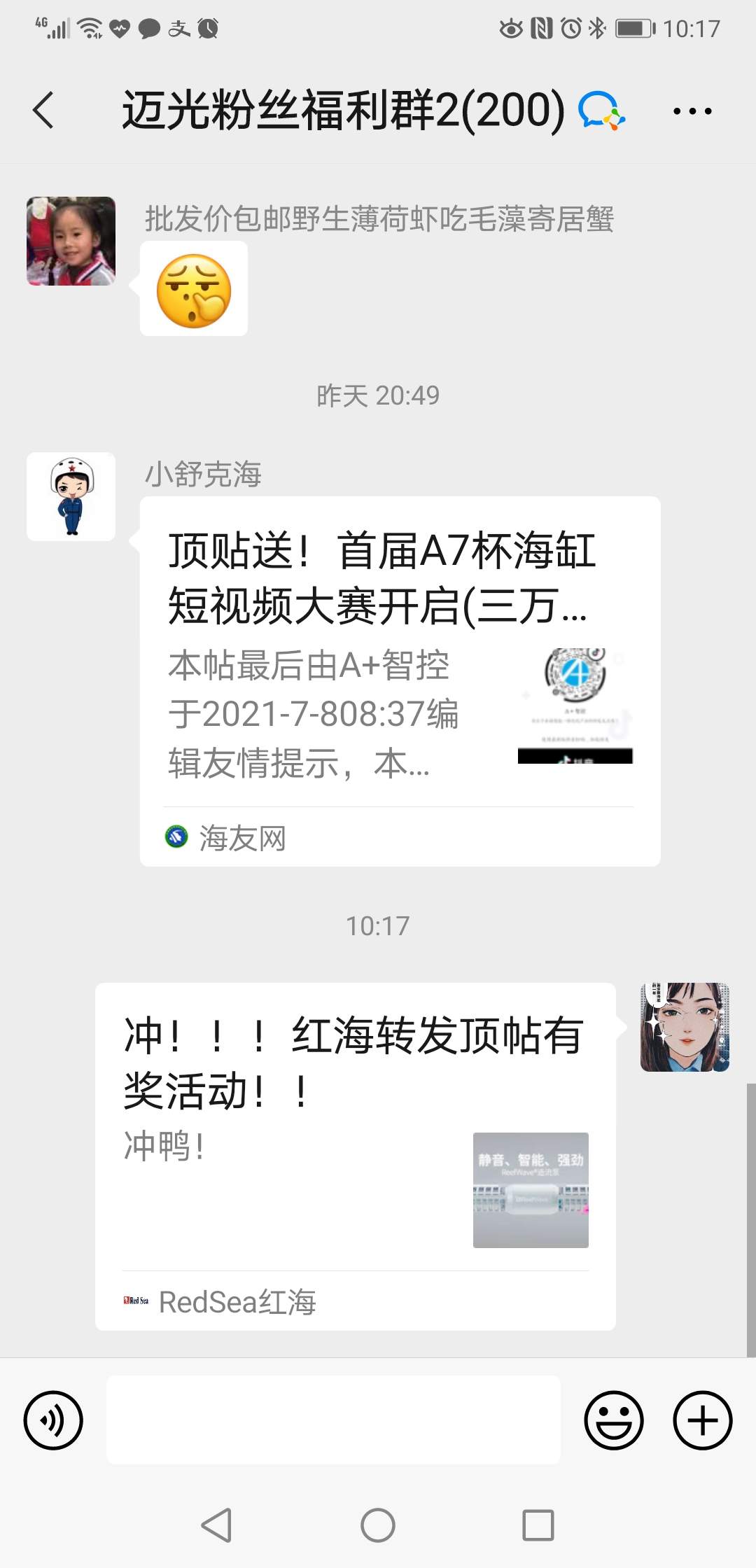
Task: Switch to voice message input
Action: pos(53,1420)
